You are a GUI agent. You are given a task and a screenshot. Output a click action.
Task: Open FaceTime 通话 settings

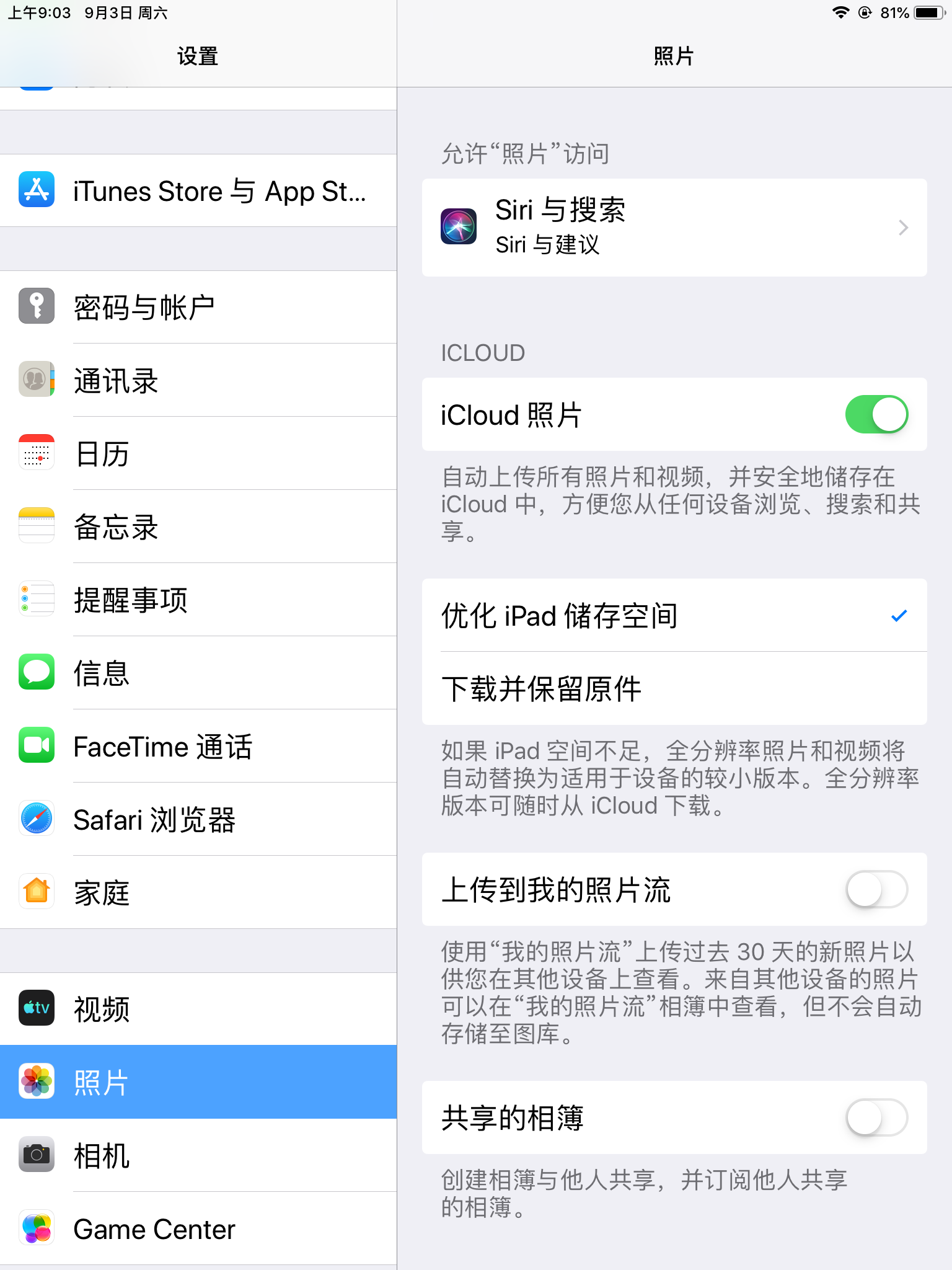click(198, 746)
